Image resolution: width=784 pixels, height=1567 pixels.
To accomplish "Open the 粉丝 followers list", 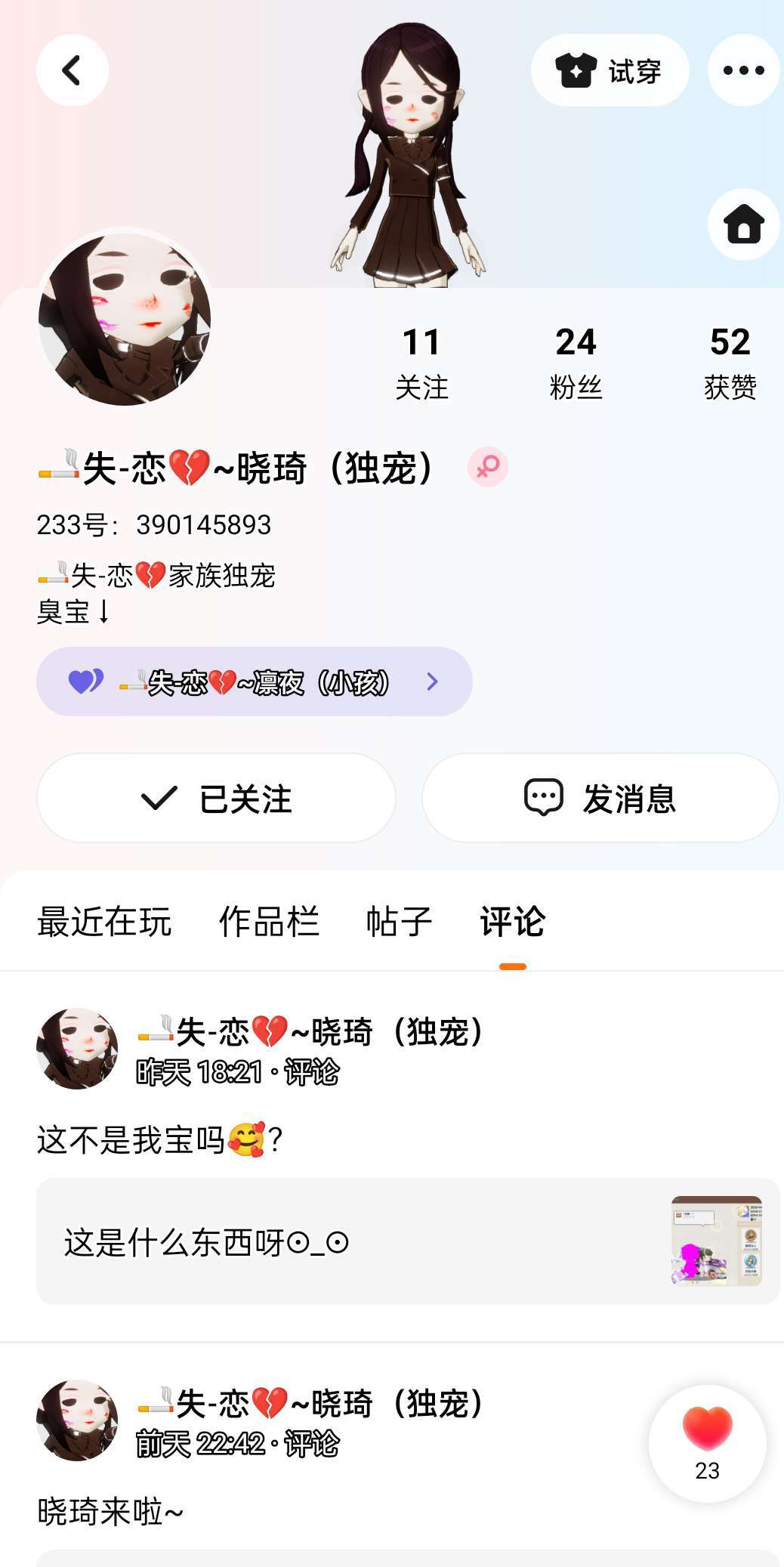I will 576,362.
